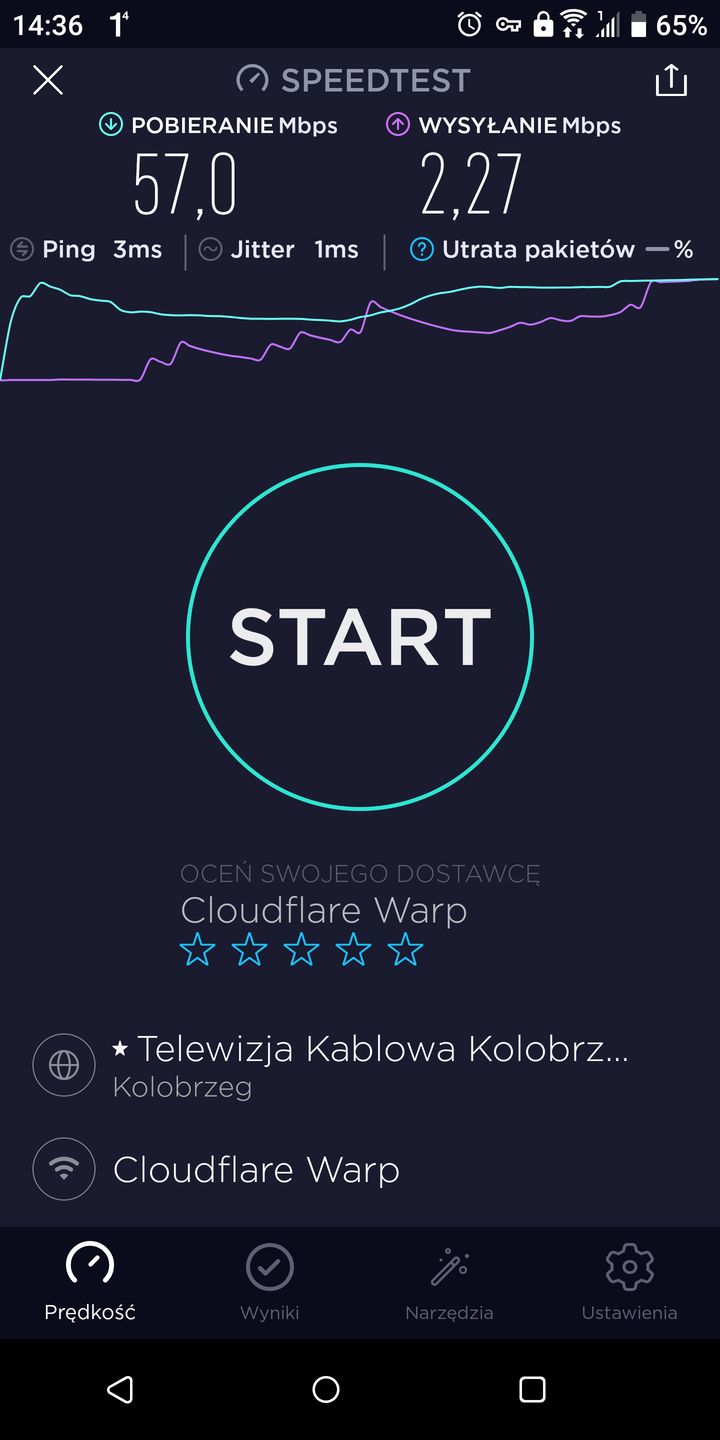Open the Wyniki tab

269,1283
